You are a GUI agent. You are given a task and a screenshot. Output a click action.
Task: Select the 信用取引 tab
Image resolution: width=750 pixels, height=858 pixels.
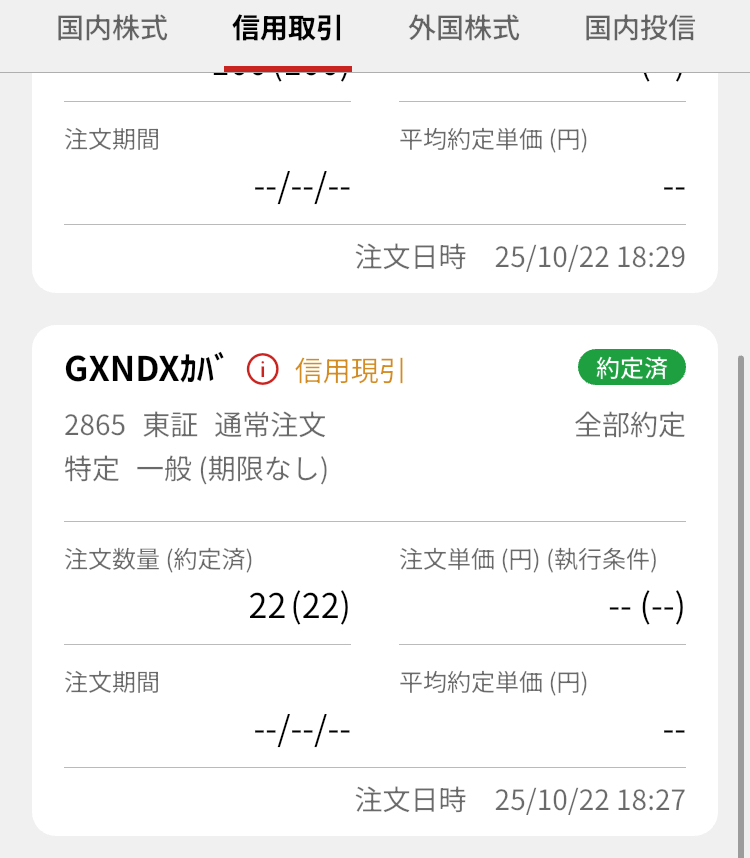coord(287,29)
